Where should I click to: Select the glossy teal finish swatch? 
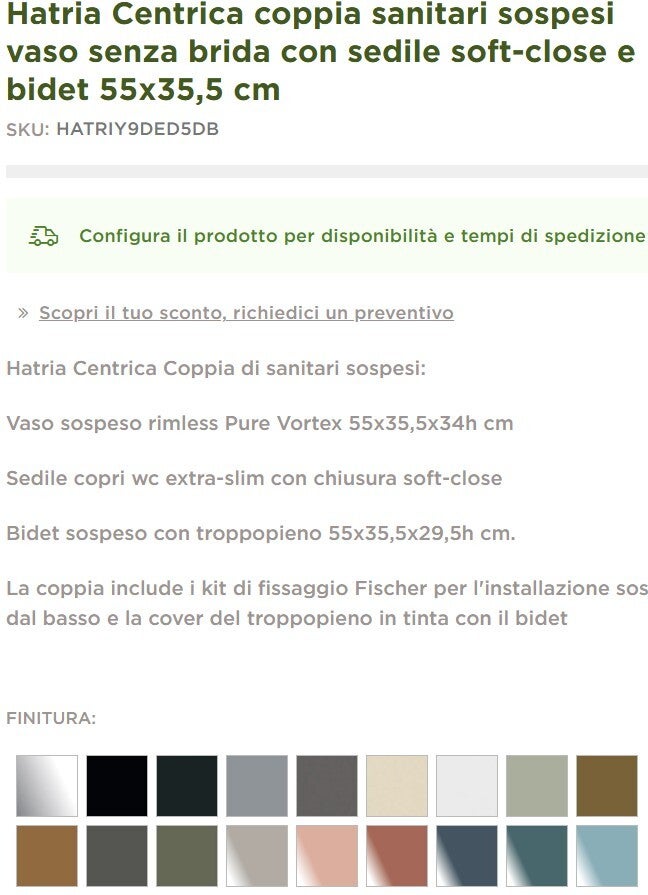tap(536, 855)
